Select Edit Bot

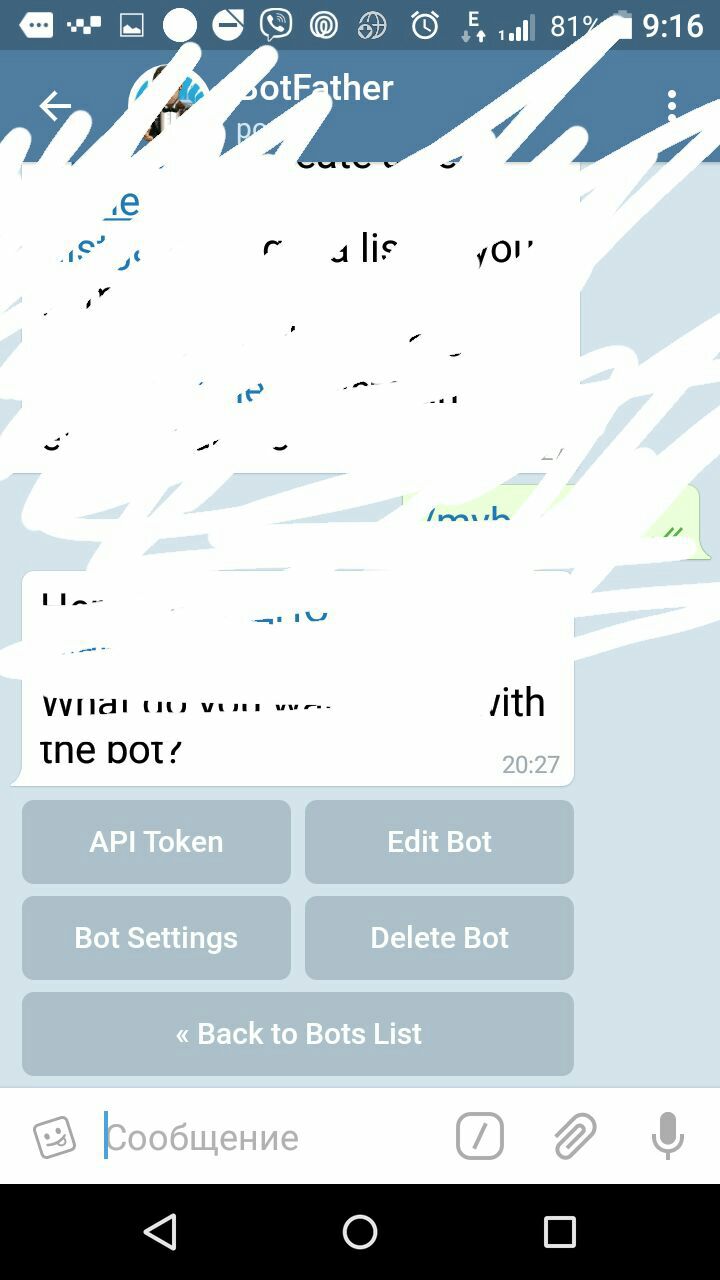[439, 841]
